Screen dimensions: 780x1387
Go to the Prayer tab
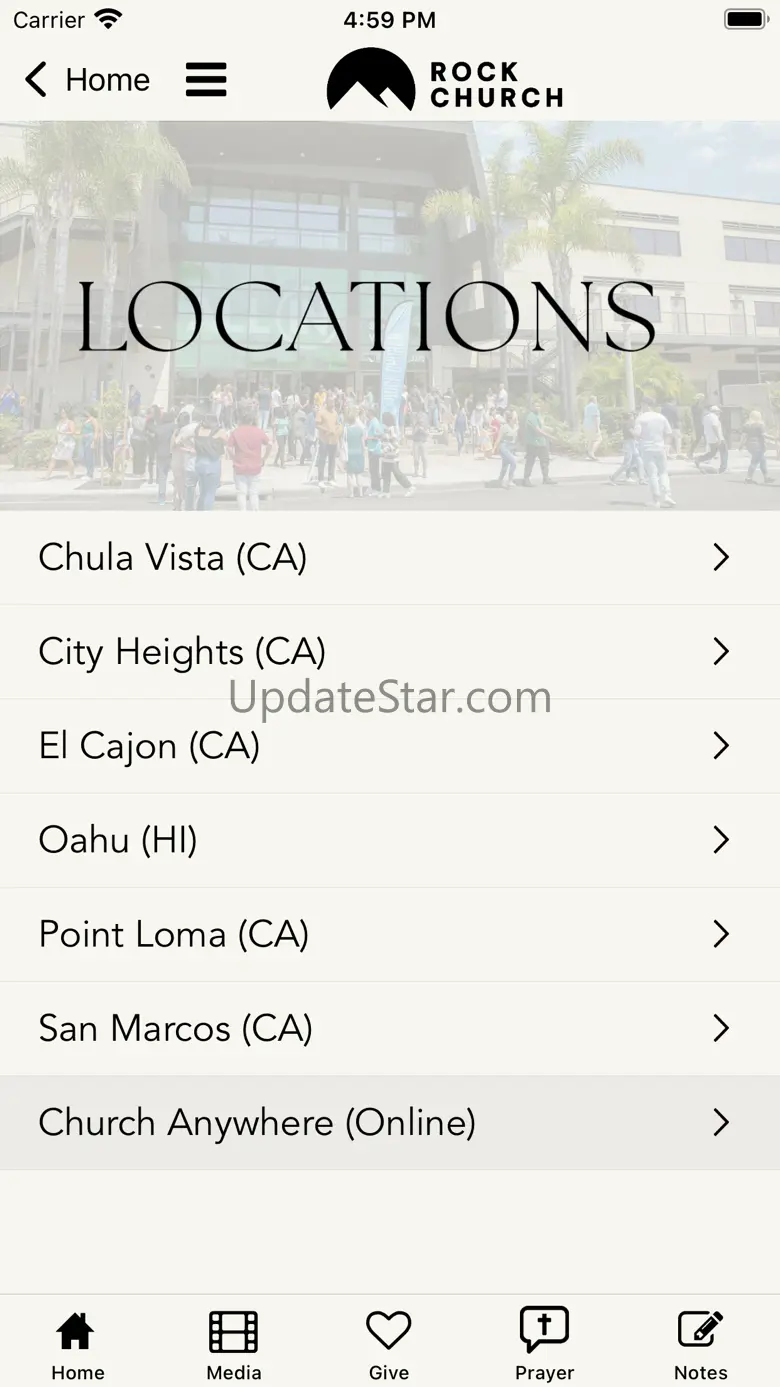(544, 1345)
